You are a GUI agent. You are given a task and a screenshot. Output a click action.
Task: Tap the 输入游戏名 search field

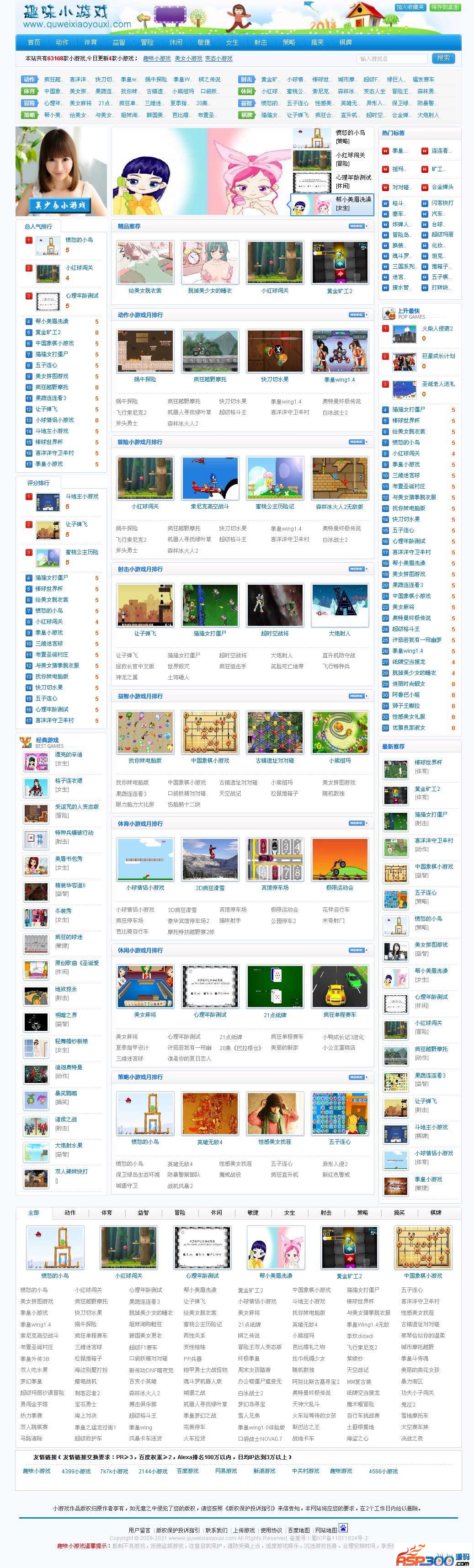click(x=391, y=59)
